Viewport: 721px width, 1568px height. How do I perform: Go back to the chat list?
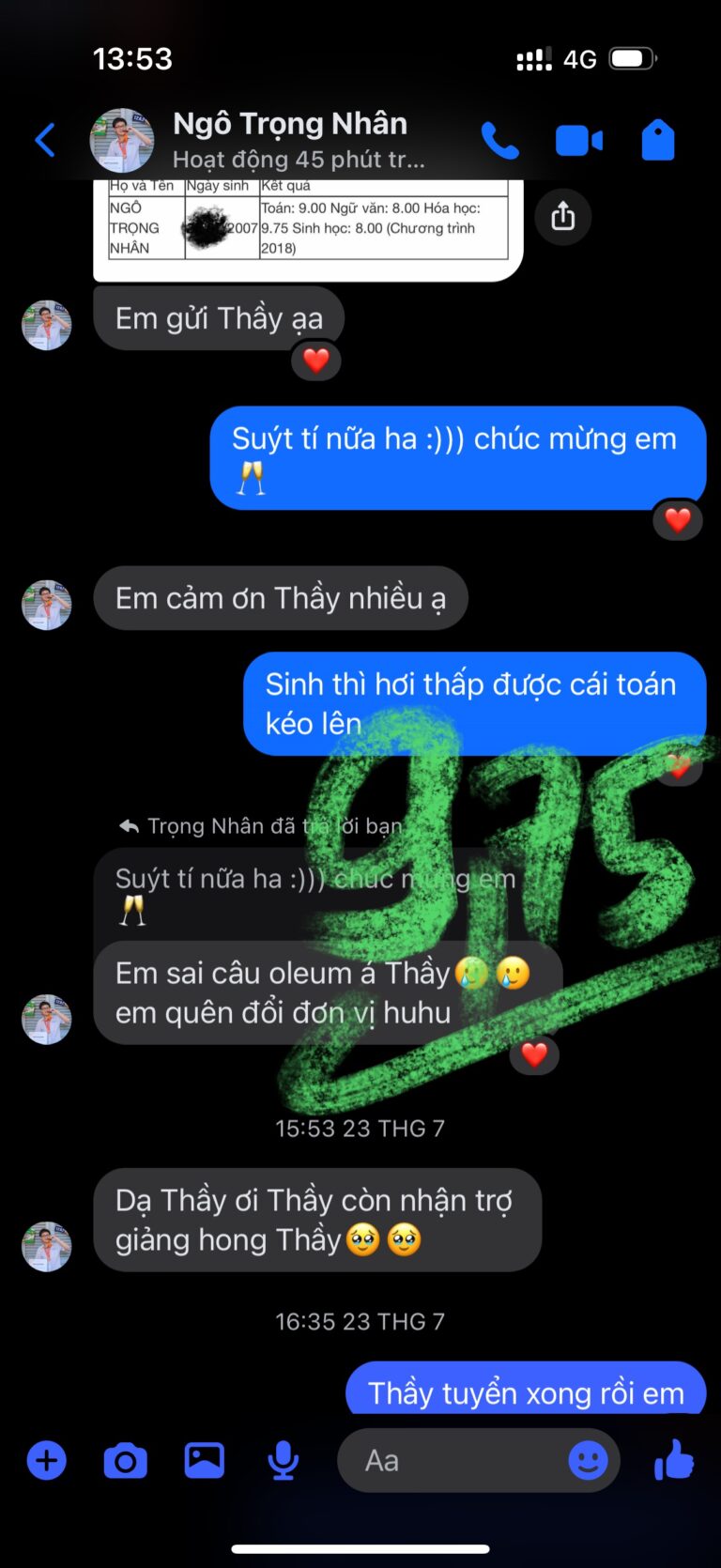[45, 141]
